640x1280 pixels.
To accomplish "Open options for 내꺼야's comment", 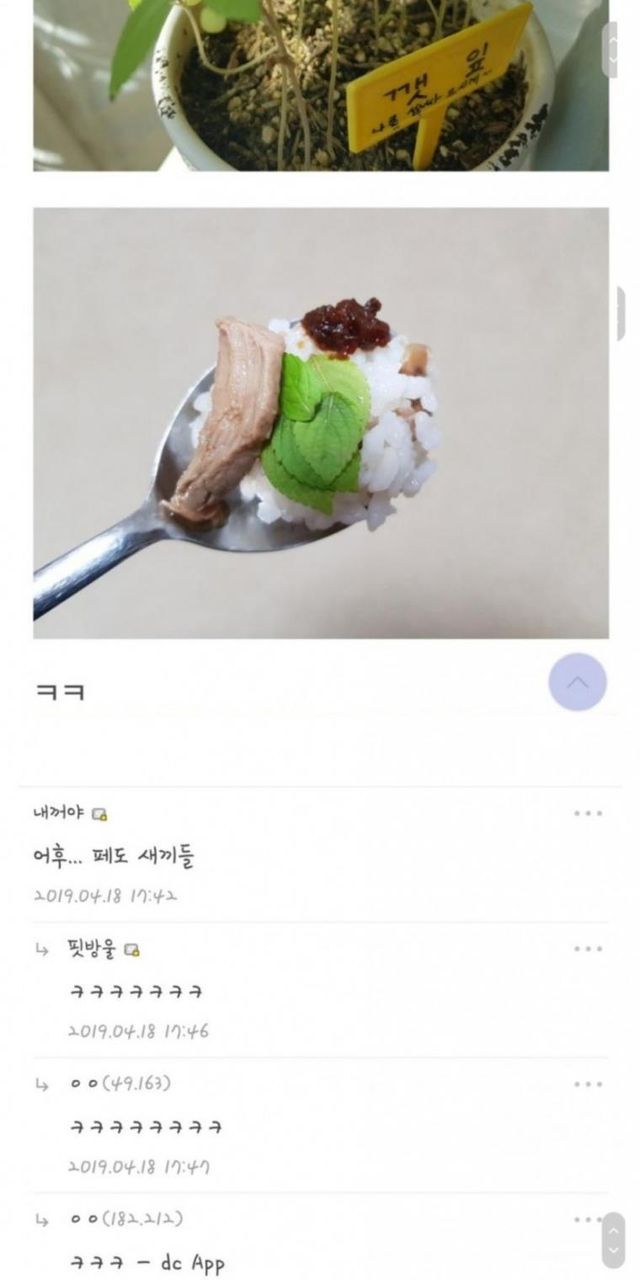I will point(588,814).
